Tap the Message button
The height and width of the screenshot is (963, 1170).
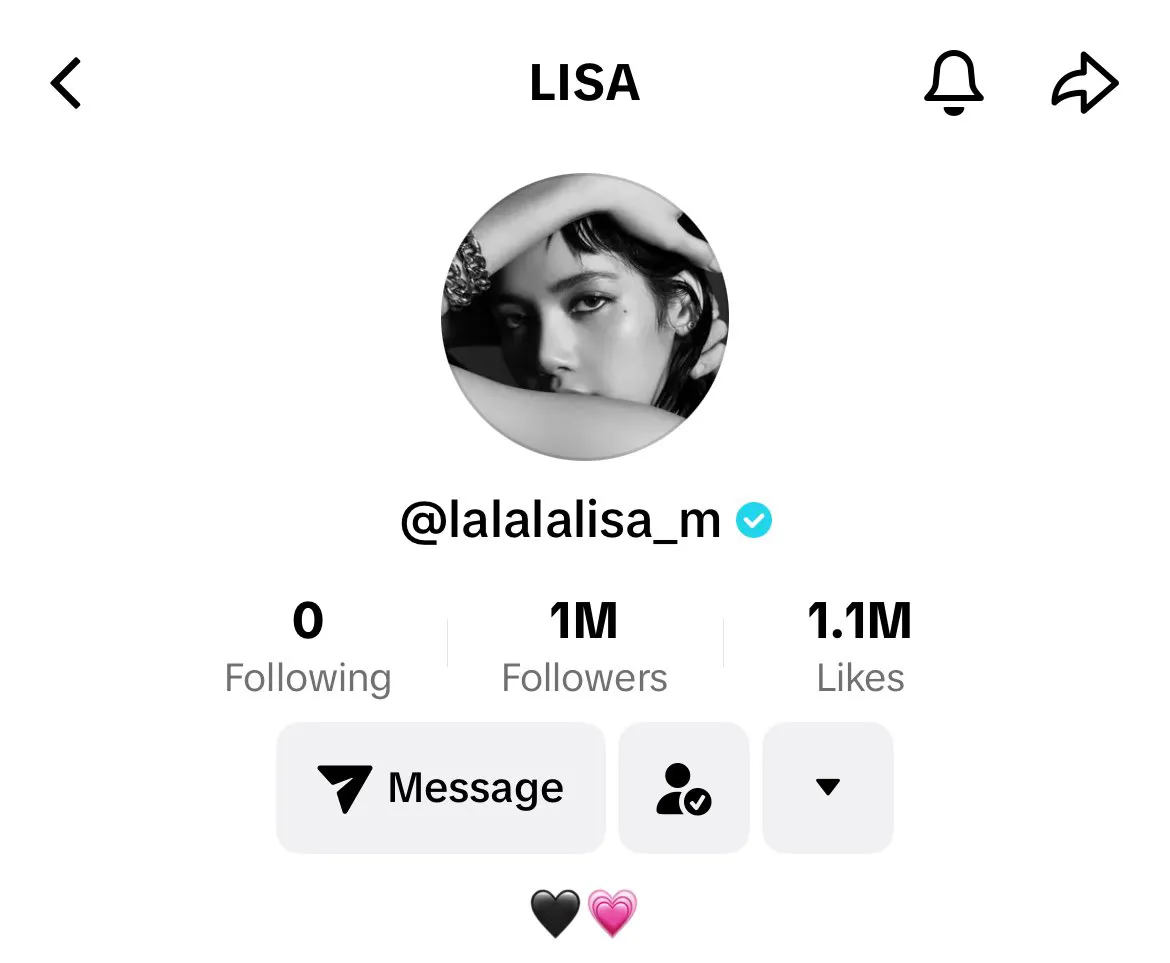point(441,788)
